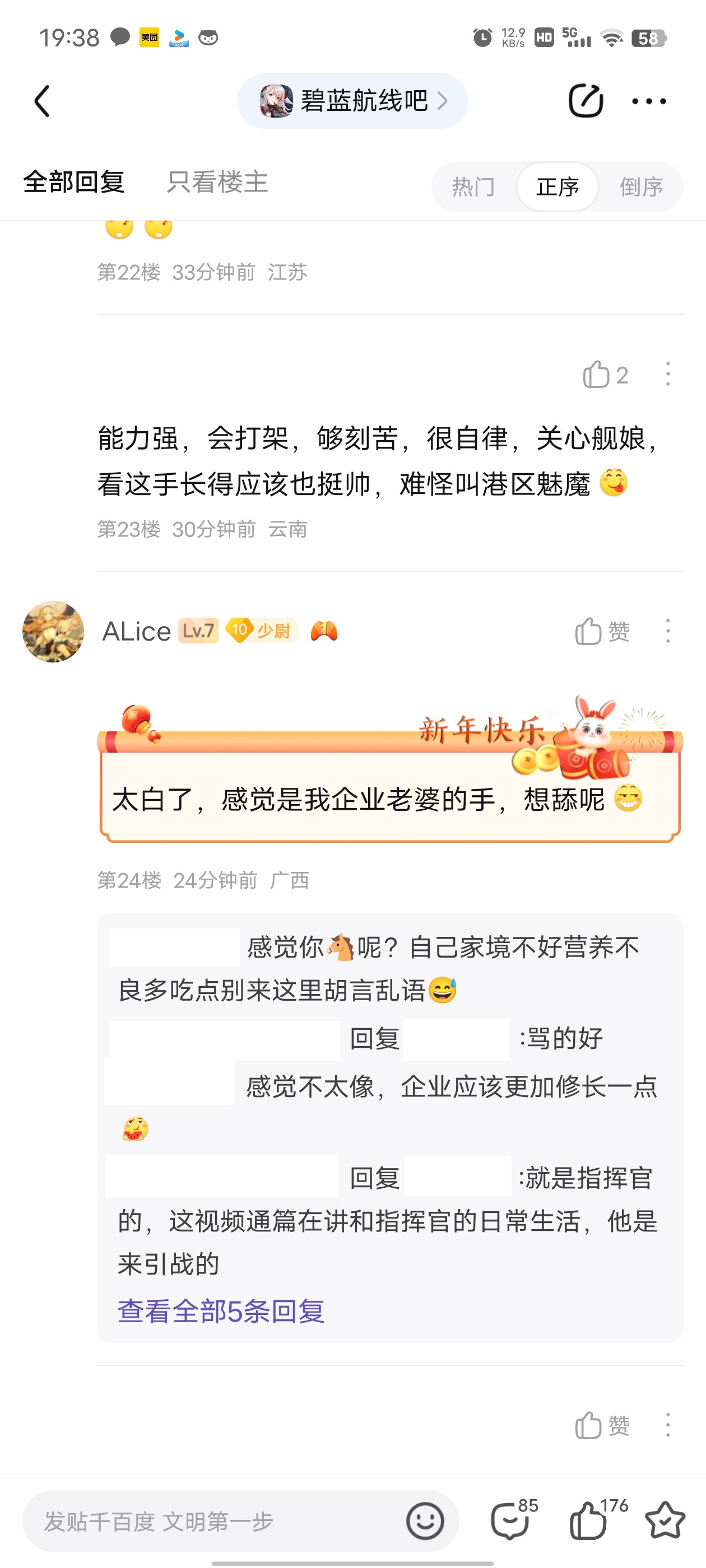This screenshot has width=706, height=1568.
Task: Open the edit post icon in header
Action: coord(586,101)
